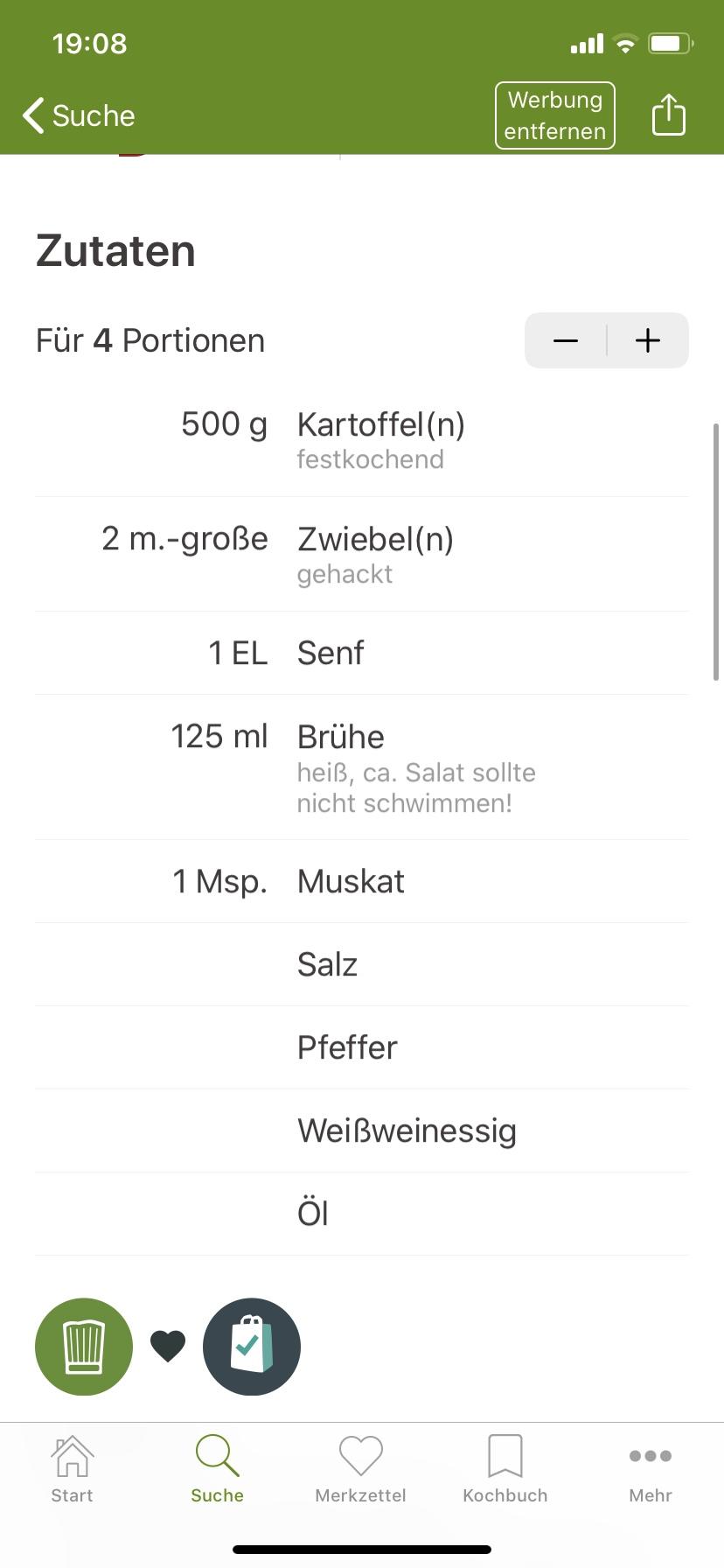Open the chef hat cooking button
This screenshot has width=724, height=1568.
point(84,1346)
